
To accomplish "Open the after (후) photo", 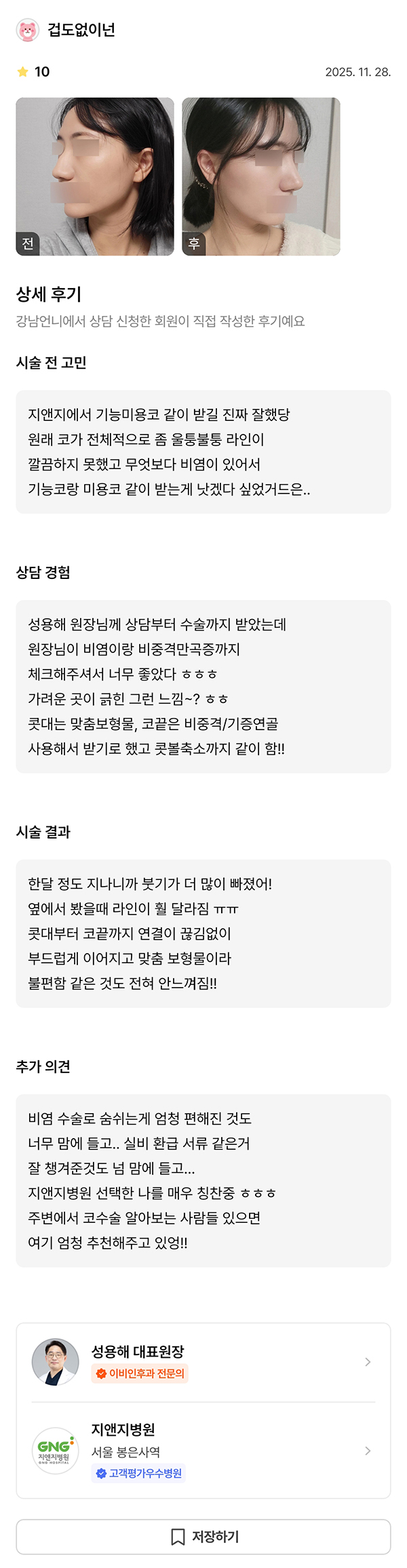I will coord(261,176).
